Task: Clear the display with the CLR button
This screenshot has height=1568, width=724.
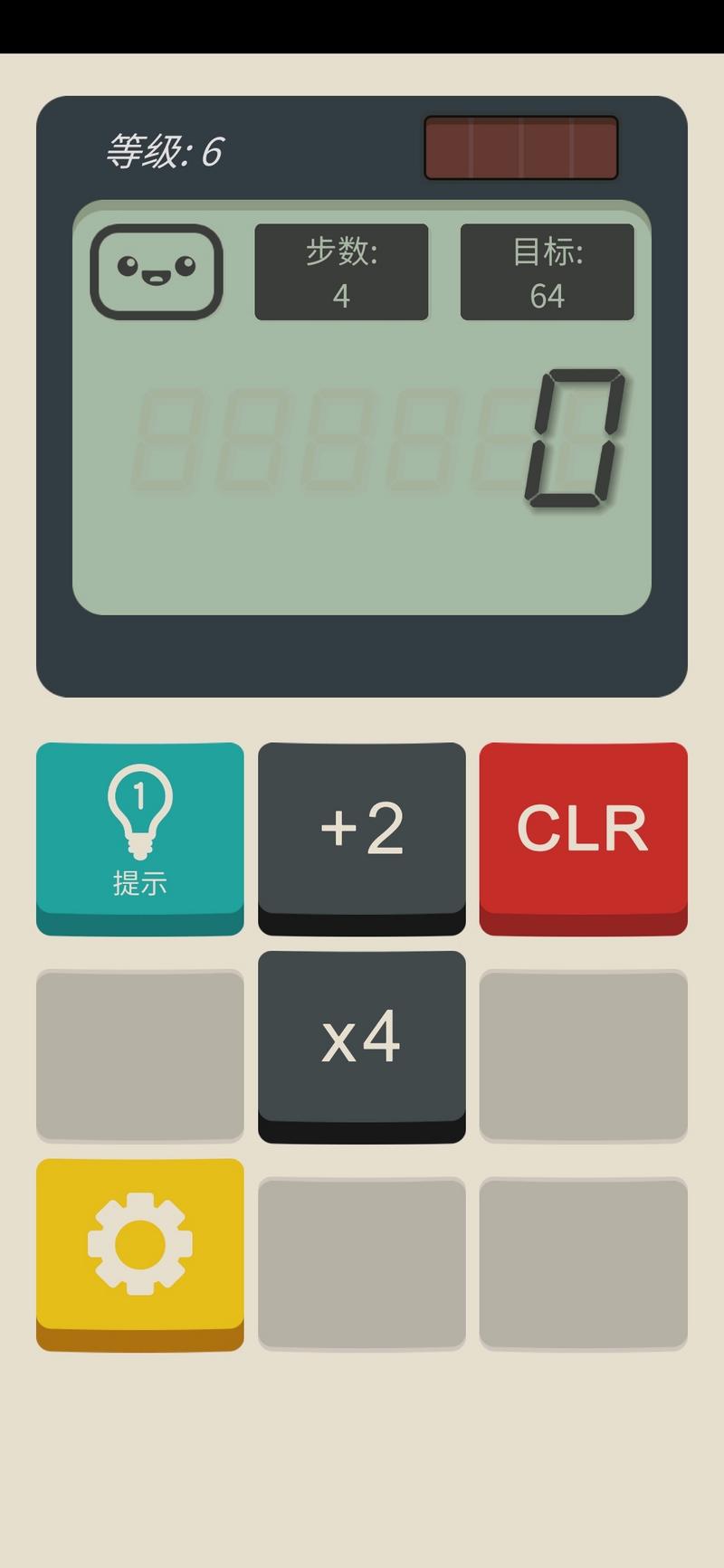Action: (x=583, y=838)
